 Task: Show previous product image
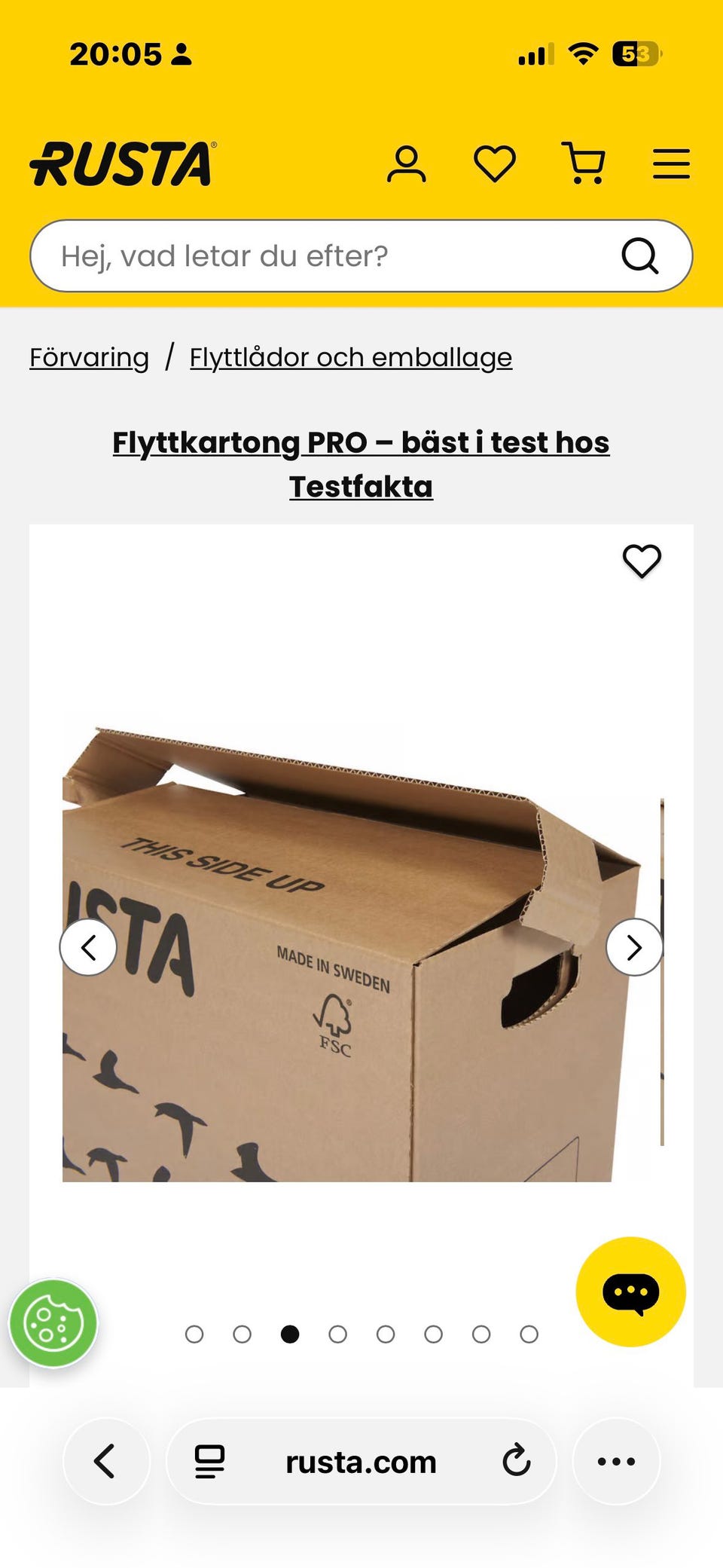88,947
